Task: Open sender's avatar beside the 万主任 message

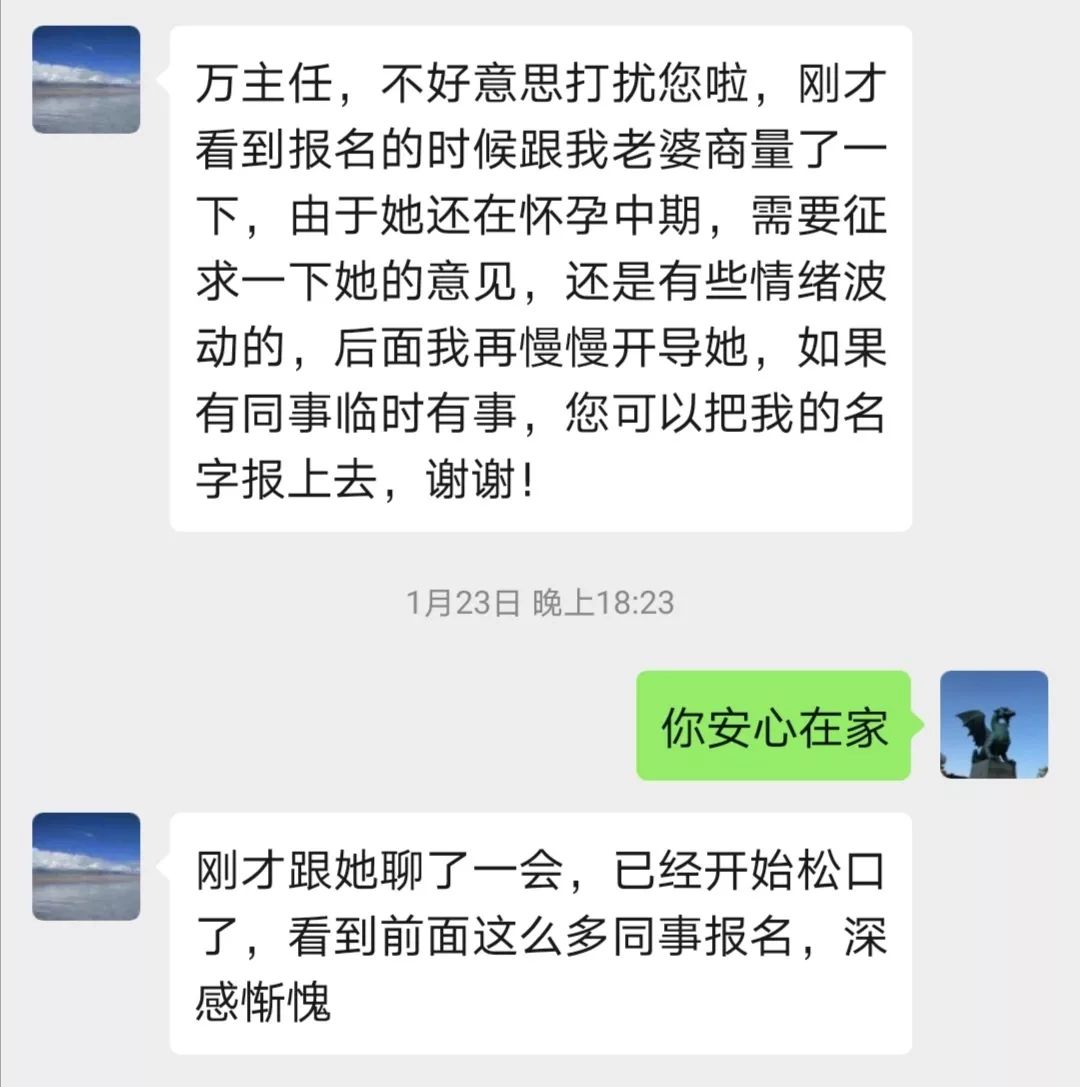Action: [86, 80]
